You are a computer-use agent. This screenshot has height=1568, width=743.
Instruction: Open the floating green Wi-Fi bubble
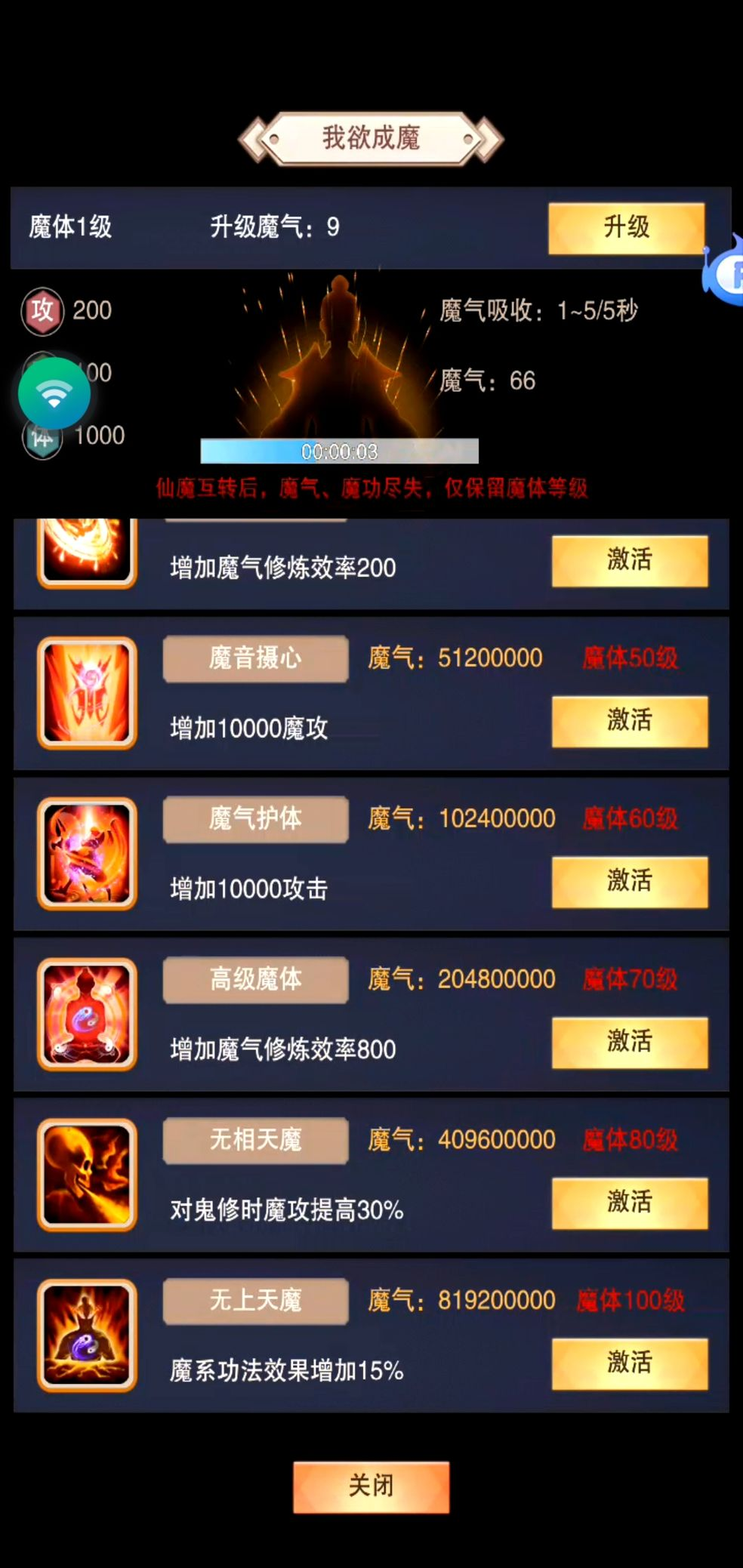click(54, 394)
